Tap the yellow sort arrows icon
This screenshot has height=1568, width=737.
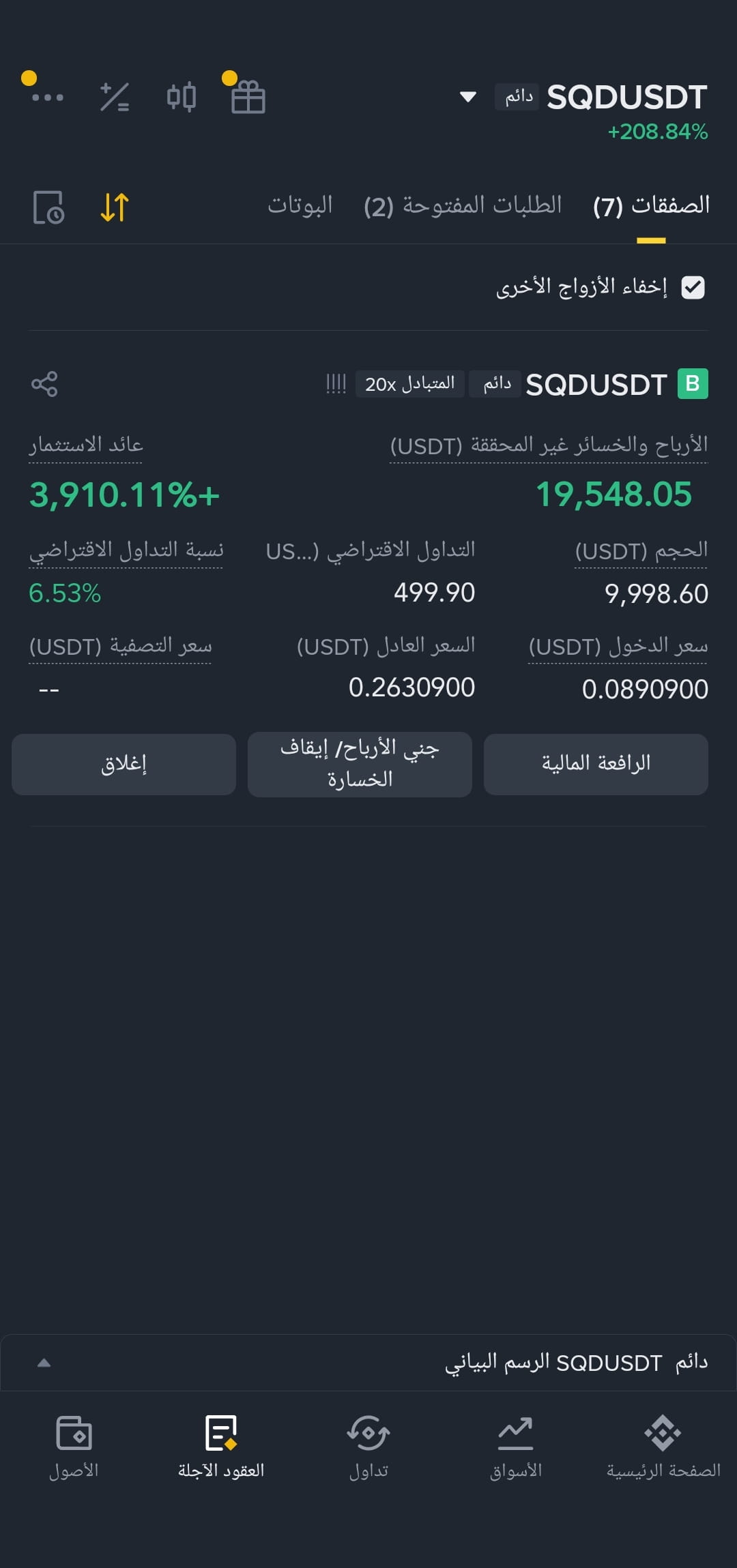(115, 207)
